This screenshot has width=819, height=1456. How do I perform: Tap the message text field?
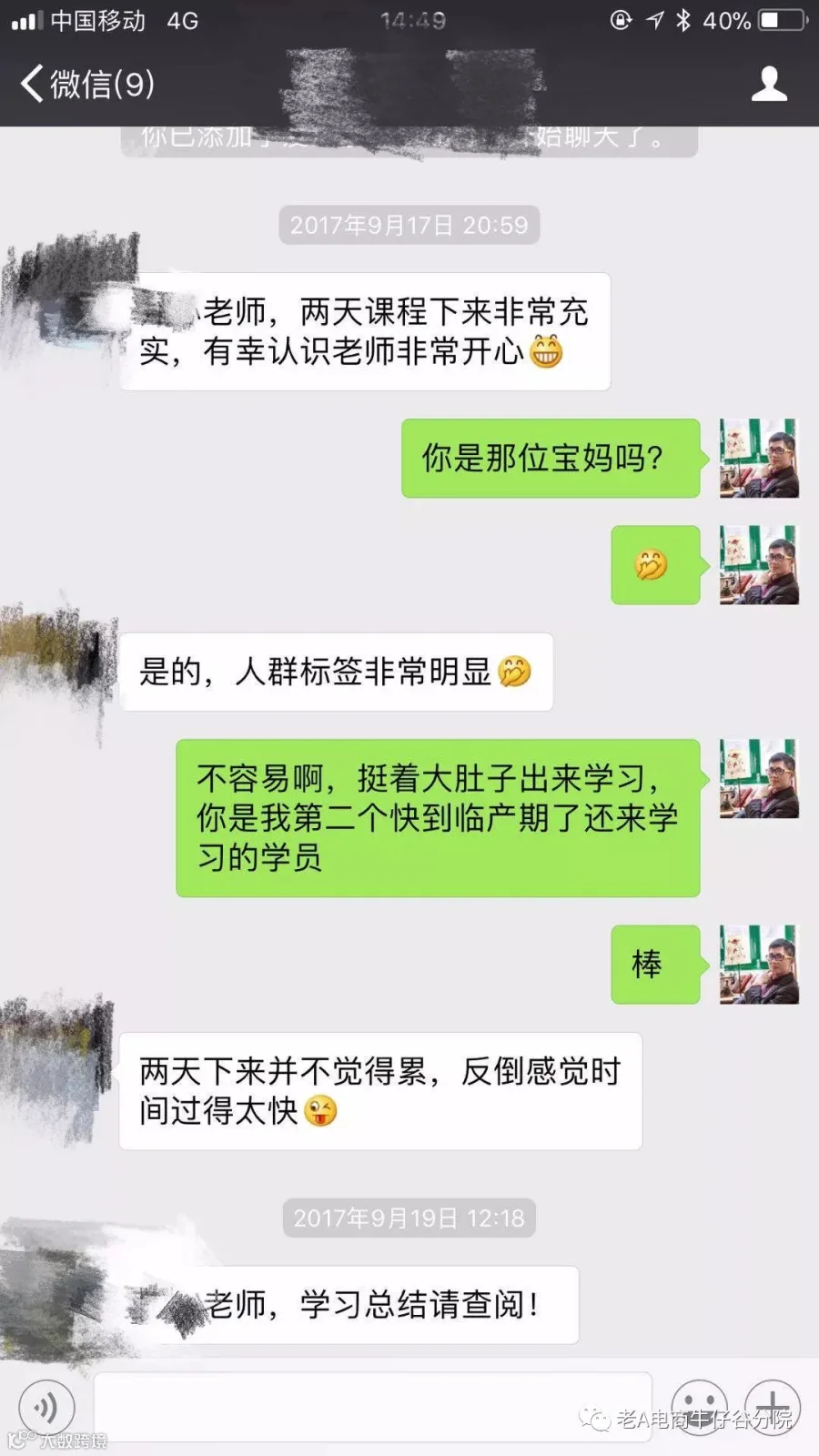coord(373,1408)
